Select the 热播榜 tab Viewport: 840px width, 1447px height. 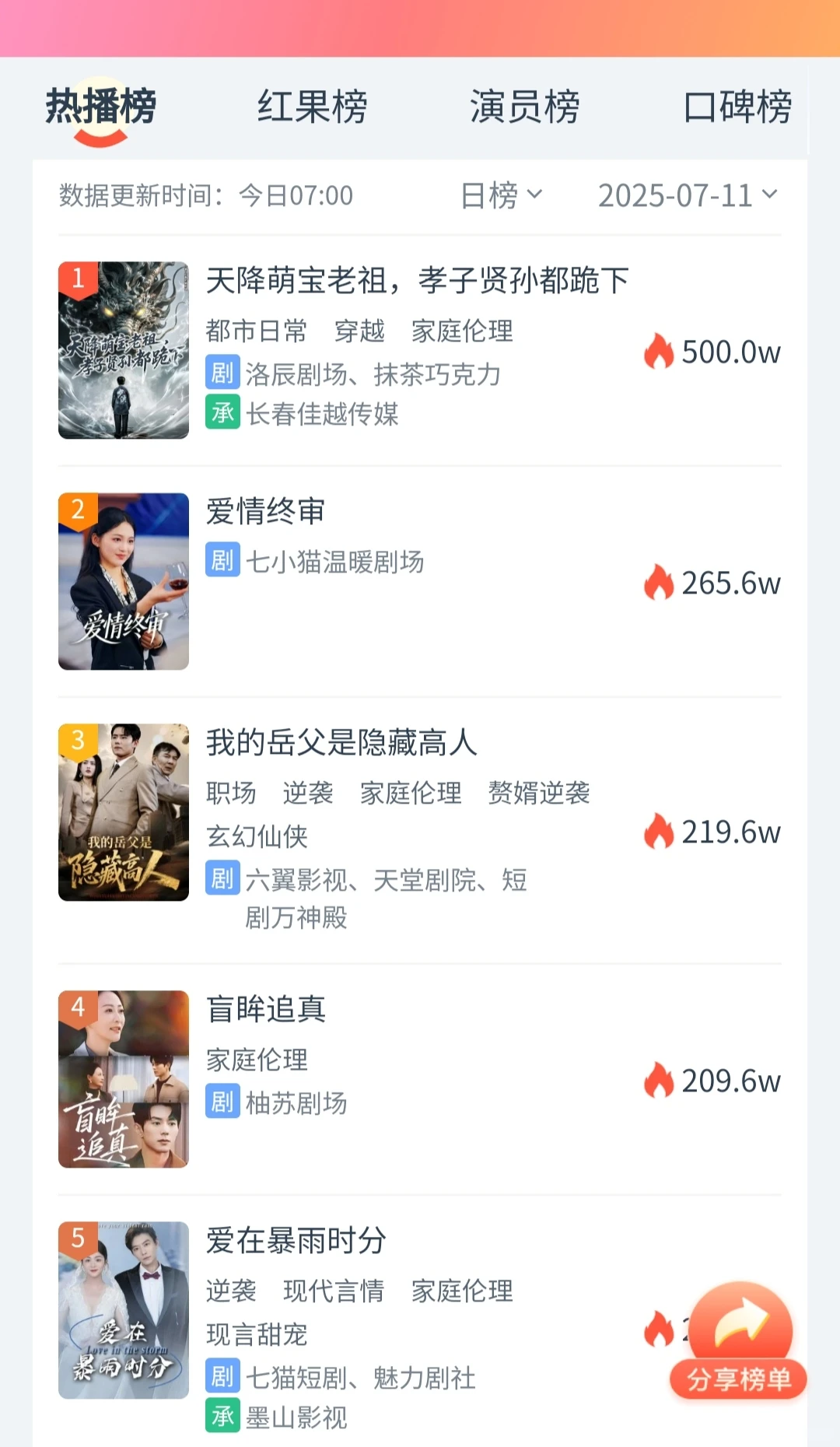pos(101,107)
